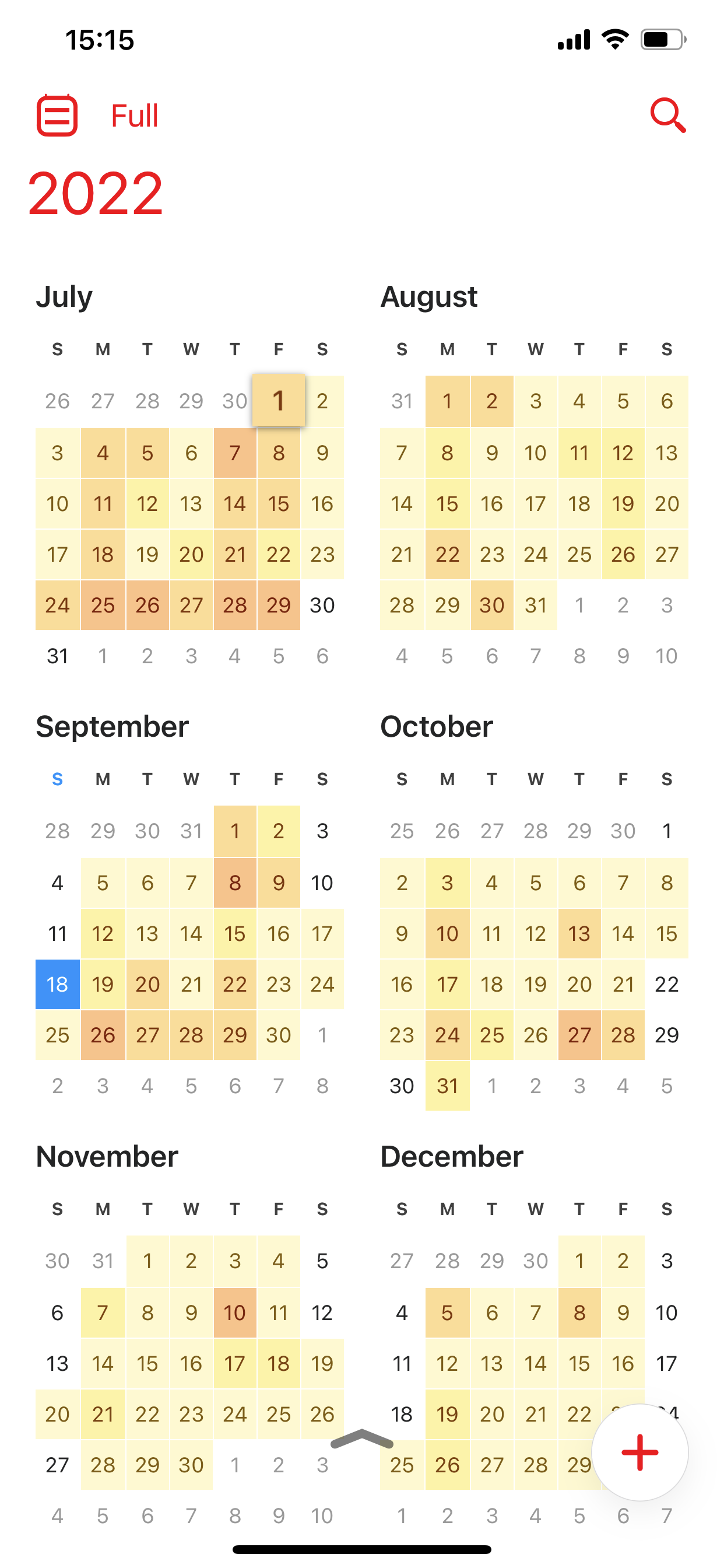Jump to the year 2022 heading
The image size is (724, 1568).
coord(96,194)
